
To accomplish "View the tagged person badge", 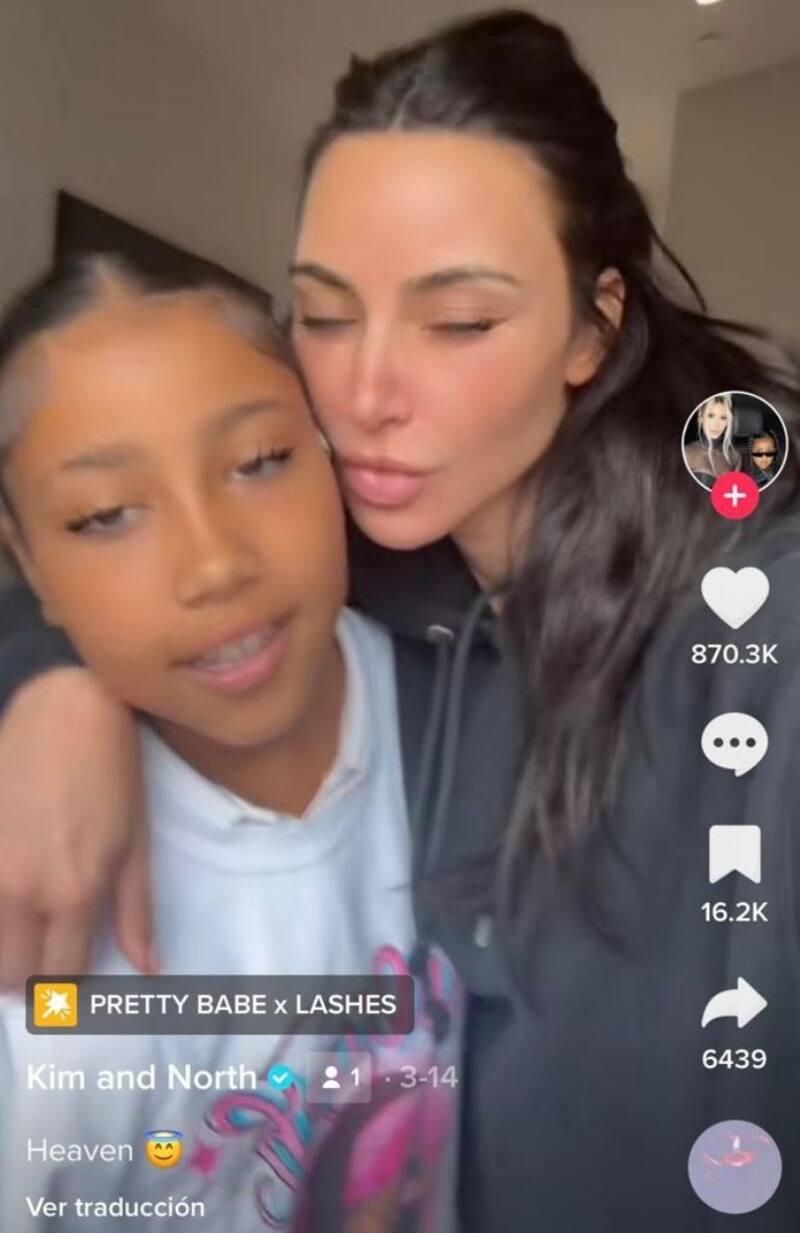I will pos(338,1077).
